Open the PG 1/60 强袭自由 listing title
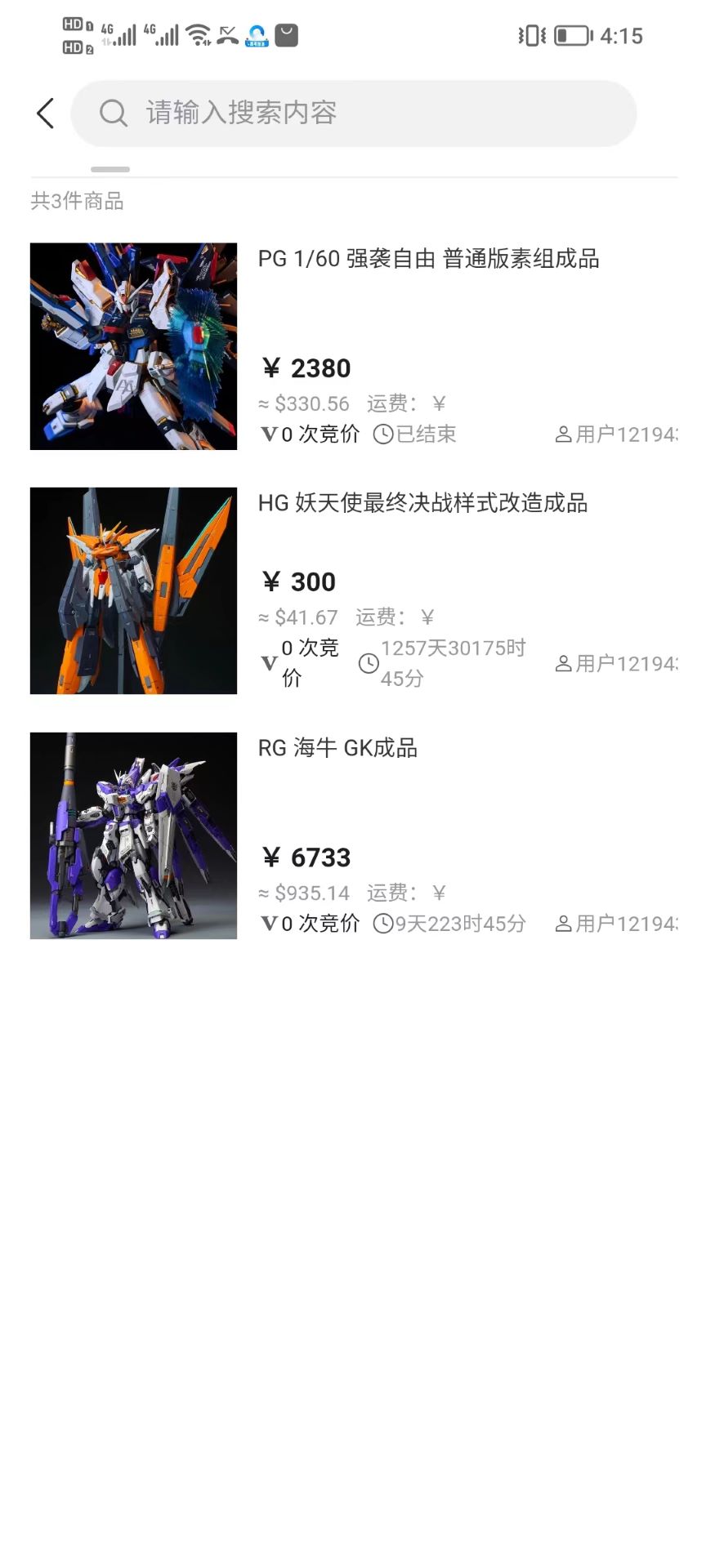Screen dimensions: 706x1568 point(429,260)
